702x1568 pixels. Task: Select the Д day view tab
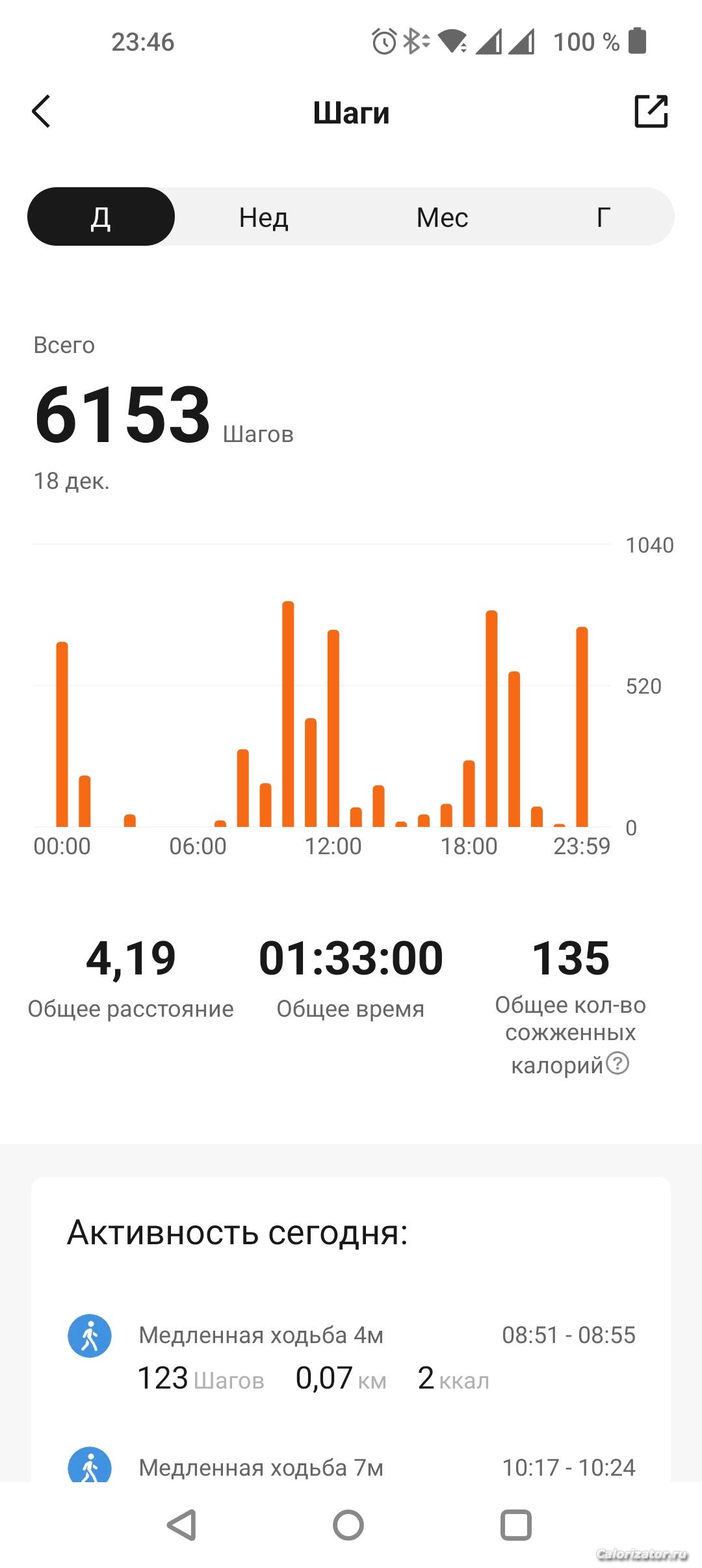click(x=101, y=217)
